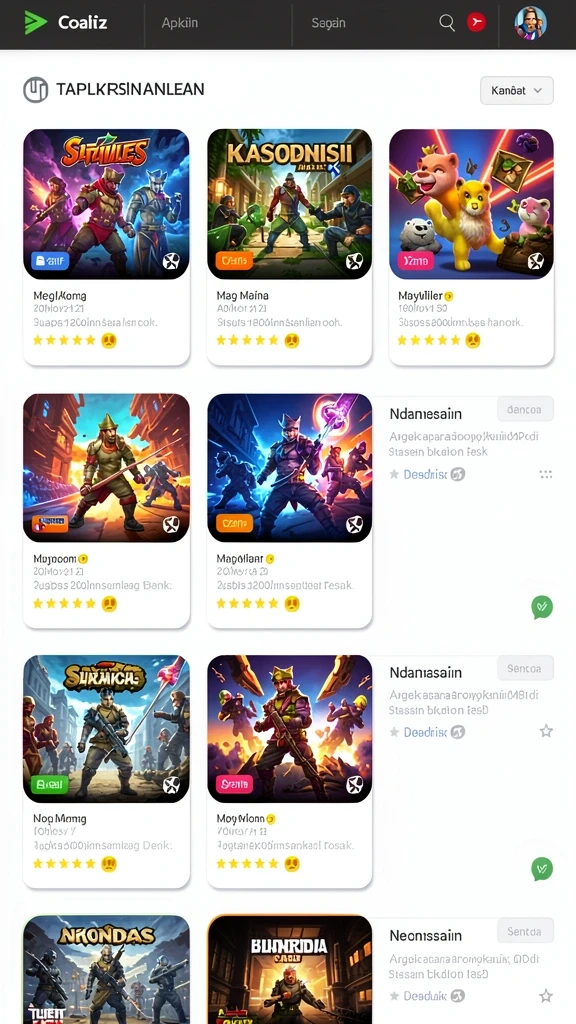Open the Mayuliler game card
The image size is (576, 1024).
471,247
